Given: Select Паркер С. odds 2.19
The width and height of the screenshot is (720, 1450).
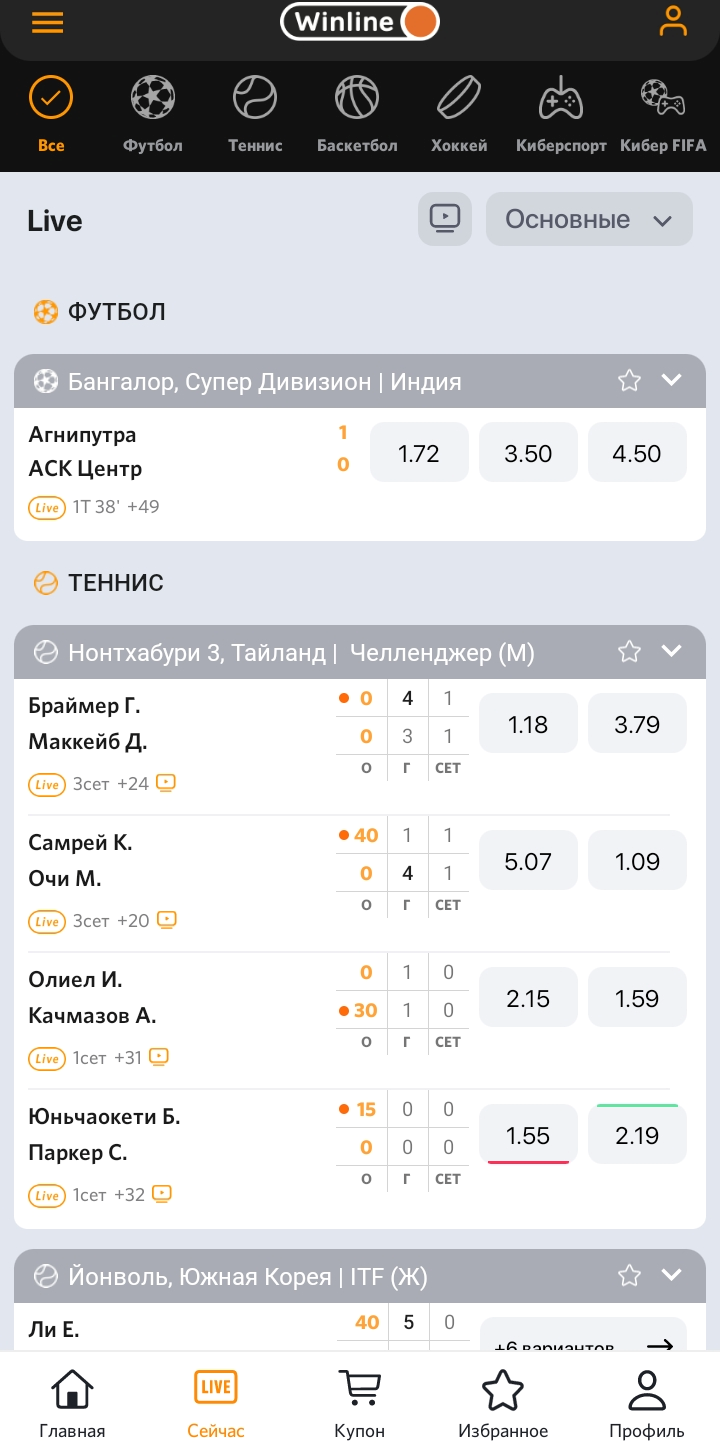Looking at the screenshot, I should click(x=637, y=1135).
